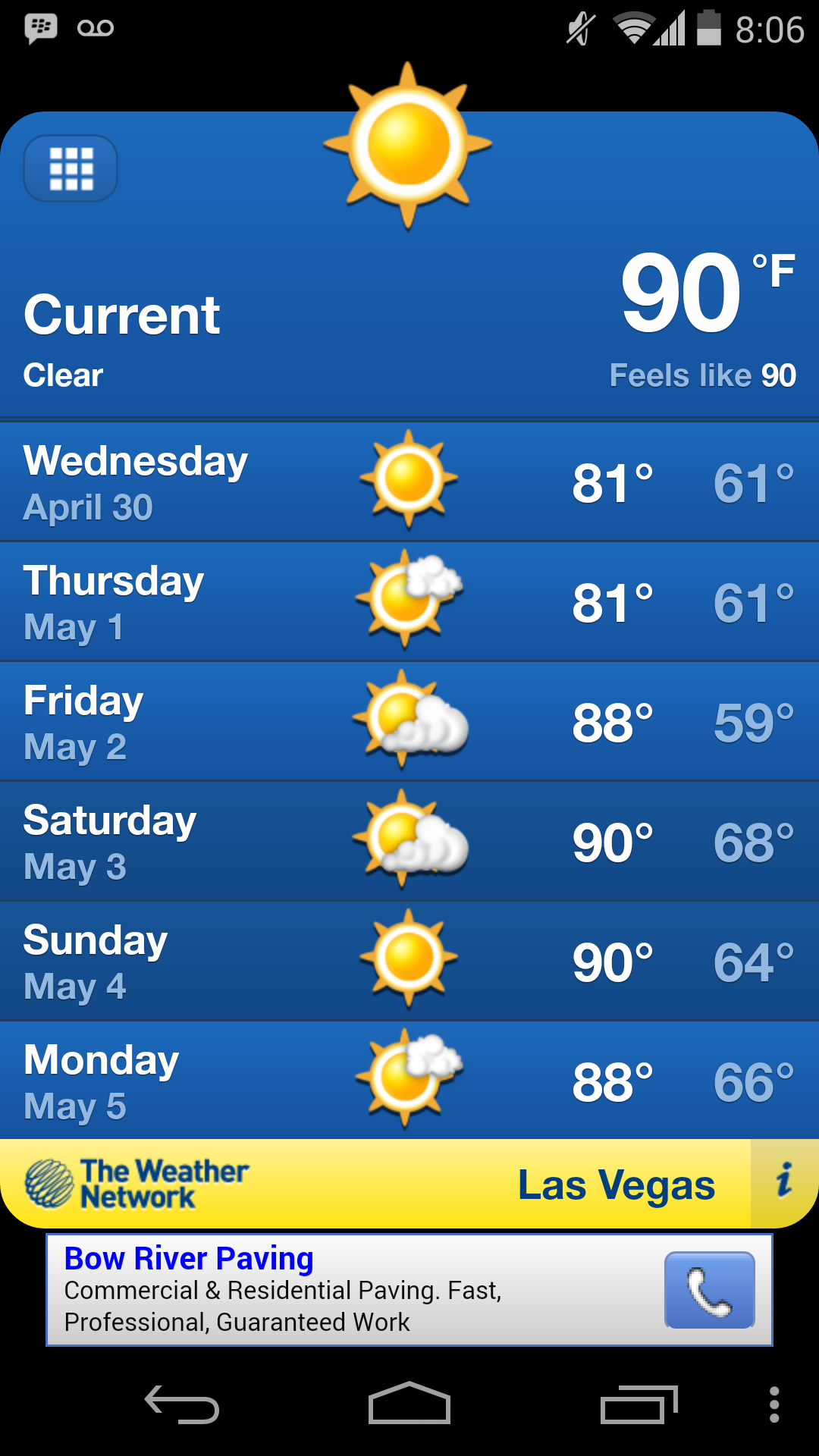Go back with the system back button
Screen dimensions: 819x1456
click(x=182, y=1404)
